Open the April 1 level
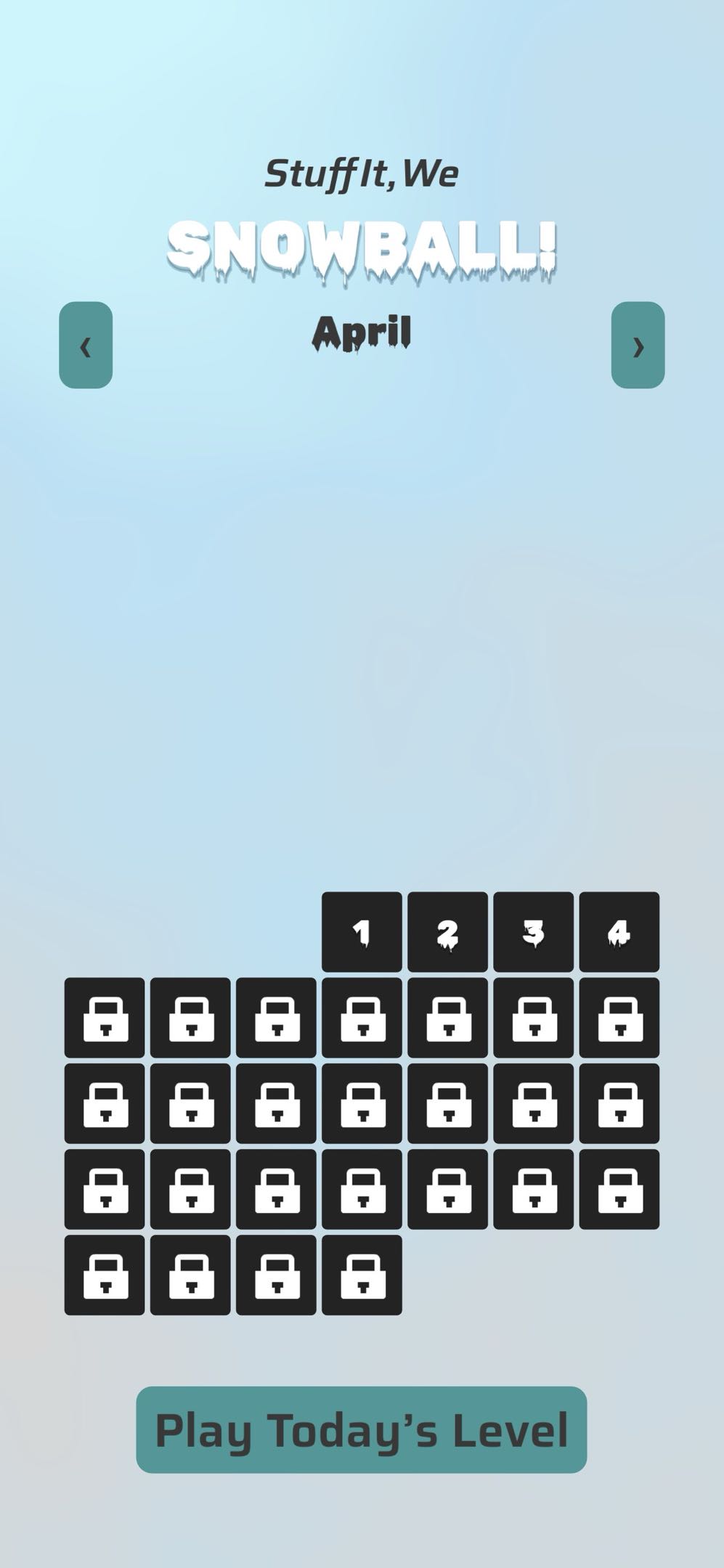This screenshot has height=1568, width=724. 362,931
